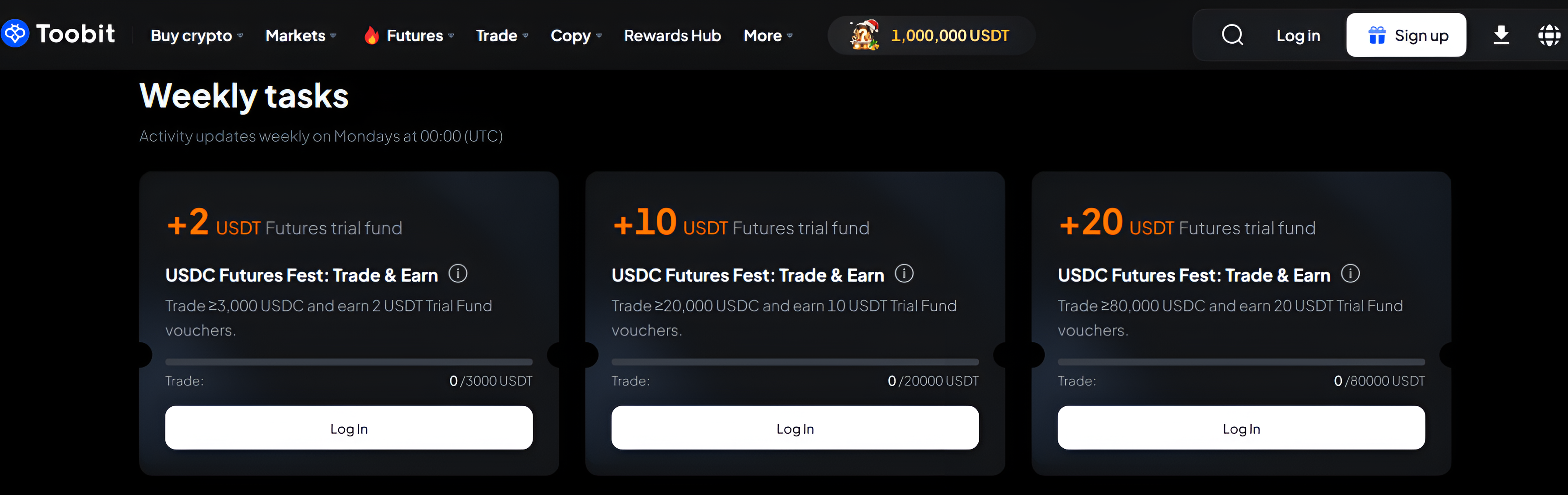Open the 1,000,000 USDT promo banner
Image resolution: width=1568 pixels, height=495 pixels.
point(931,35)
